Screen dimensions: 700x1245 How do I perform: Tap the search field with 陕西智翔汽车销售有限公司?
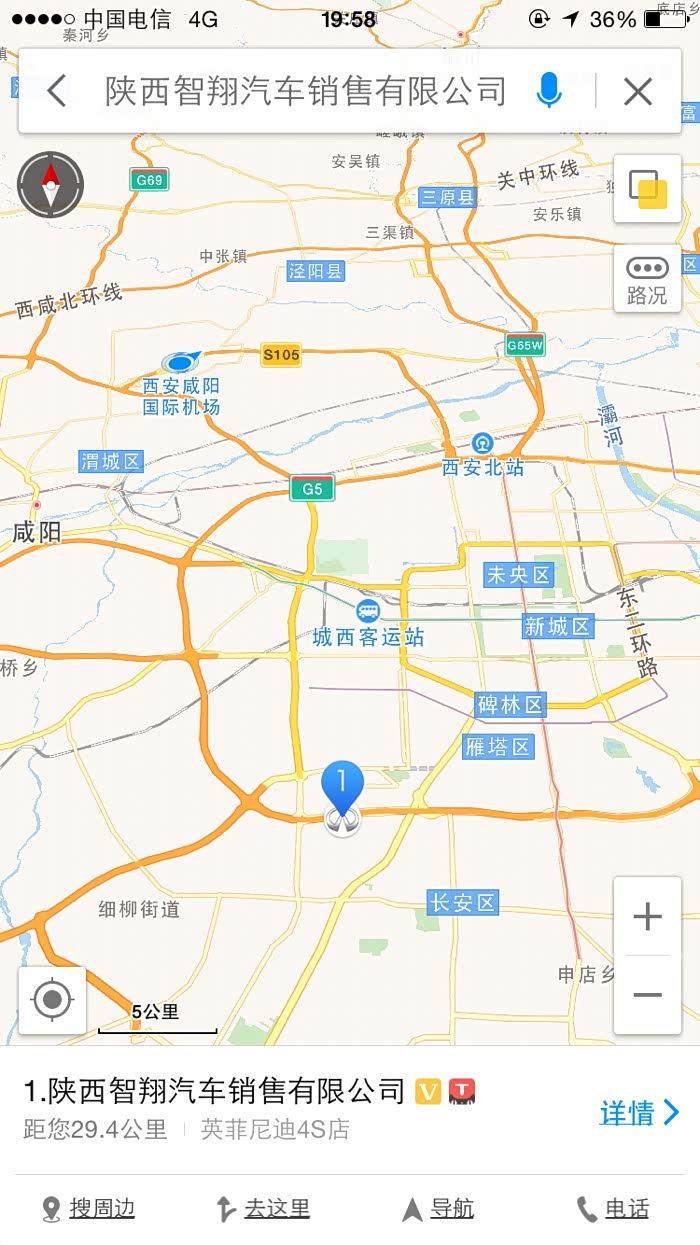(x=306, y=91)
